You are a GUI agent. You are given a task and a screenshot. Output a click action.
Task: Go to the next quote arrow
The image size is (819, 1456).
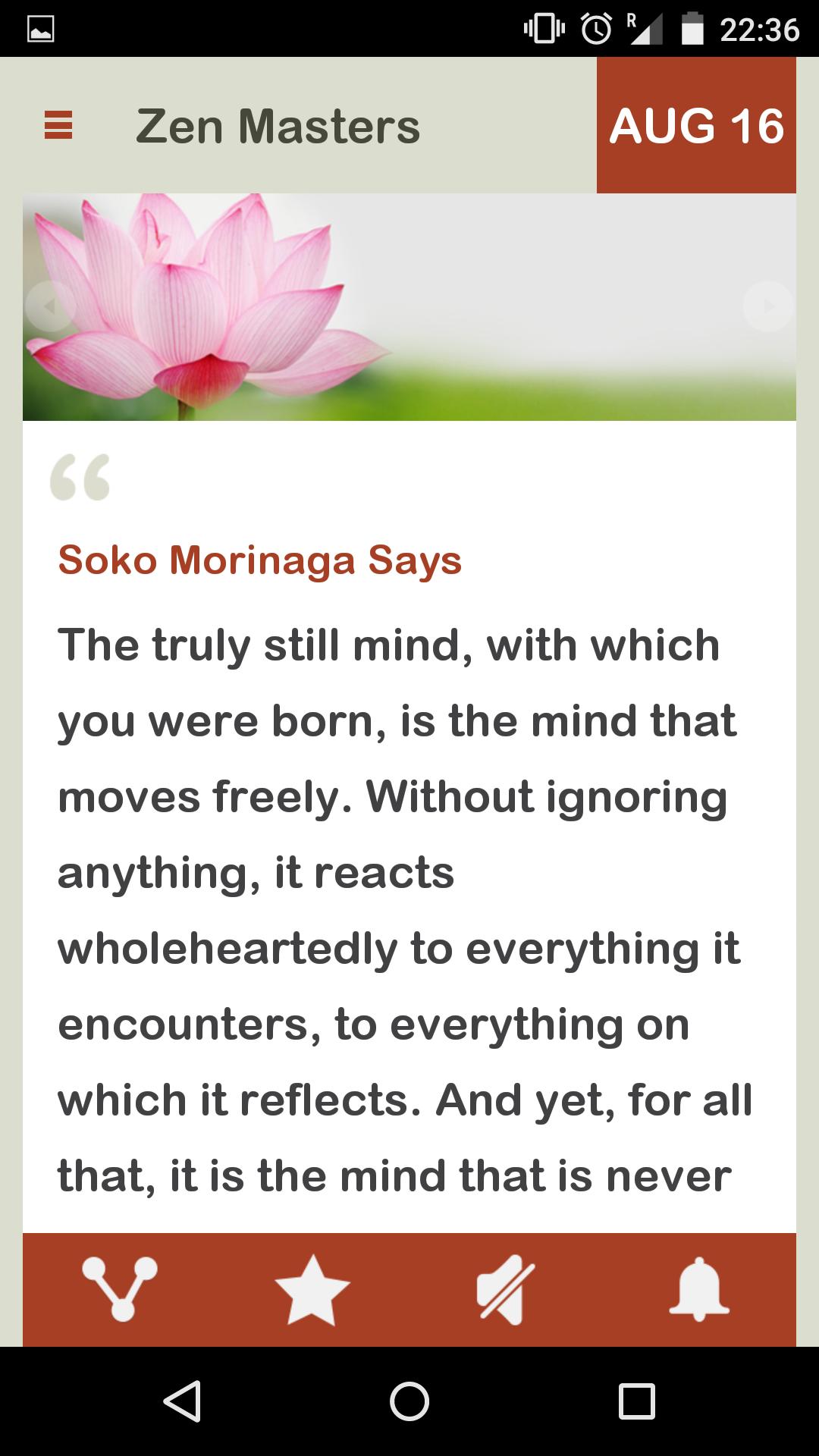[767, 306]
